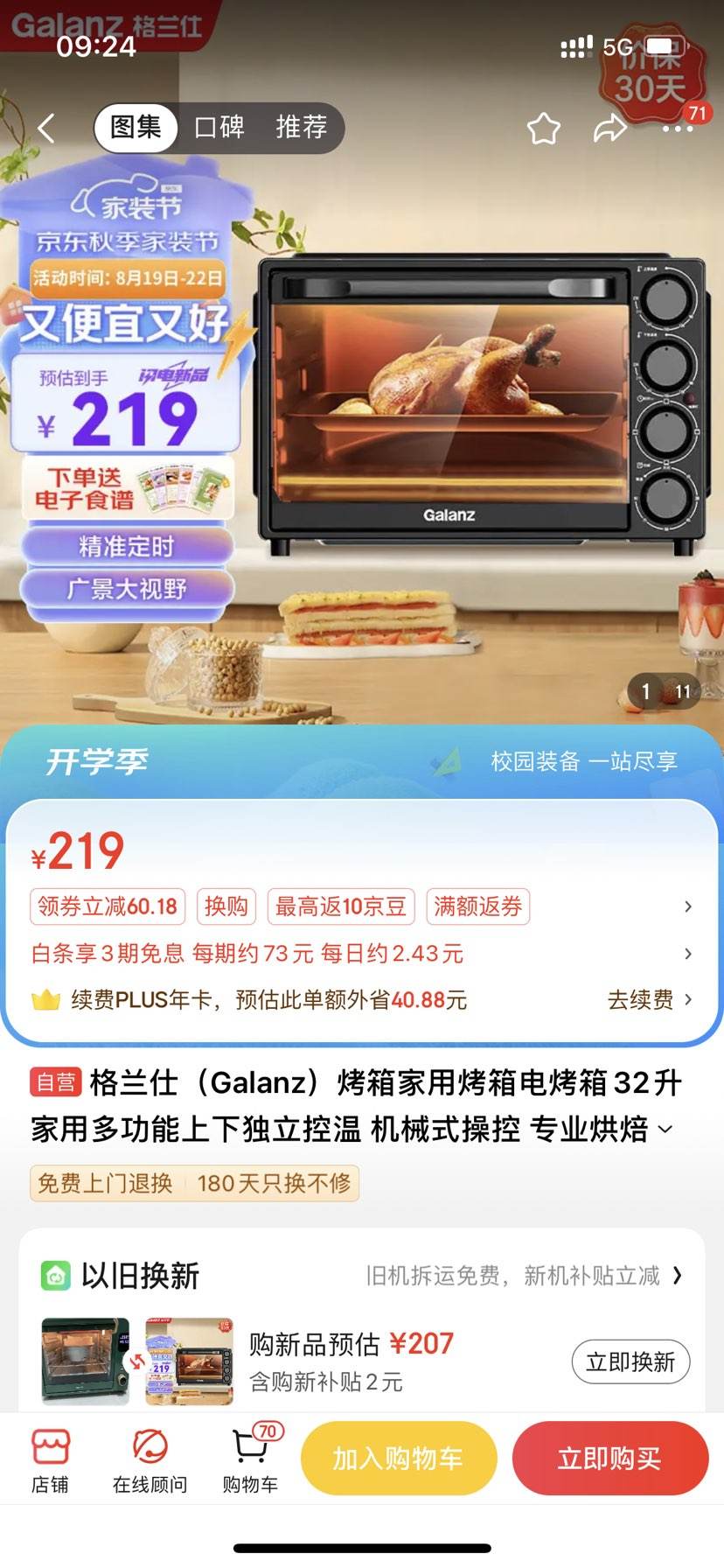Open sharing options via the share icon
724x1568 pixels.
tap(609, 128)
